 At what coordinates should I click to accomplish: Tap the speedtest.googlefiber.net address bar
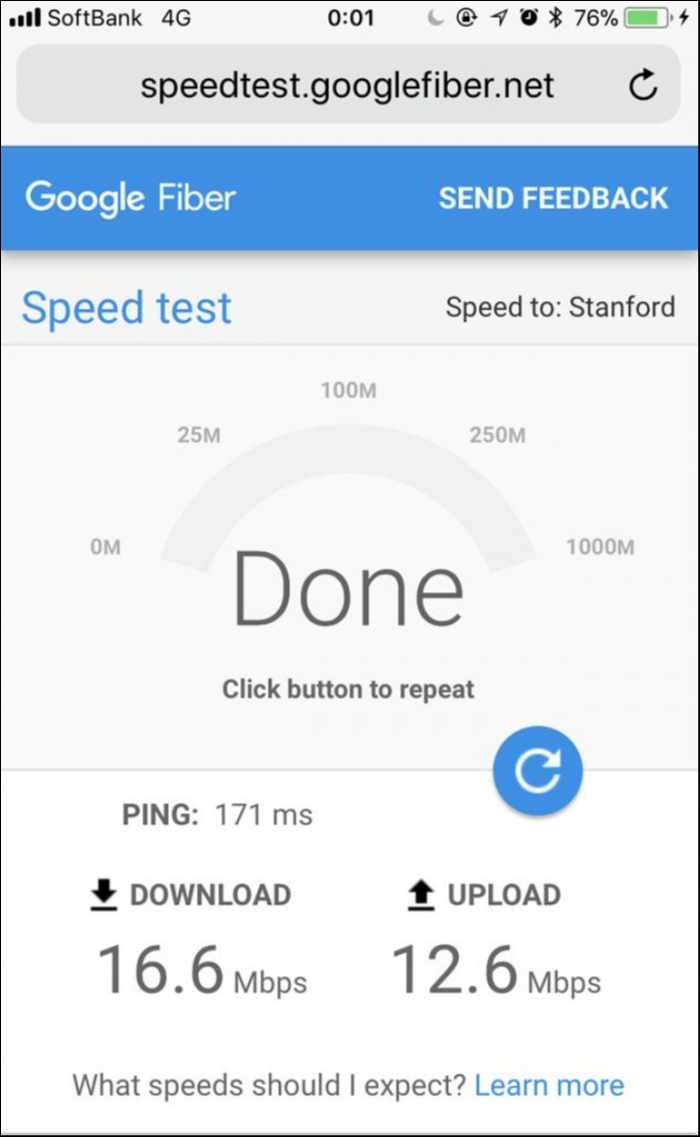[346, 86]
